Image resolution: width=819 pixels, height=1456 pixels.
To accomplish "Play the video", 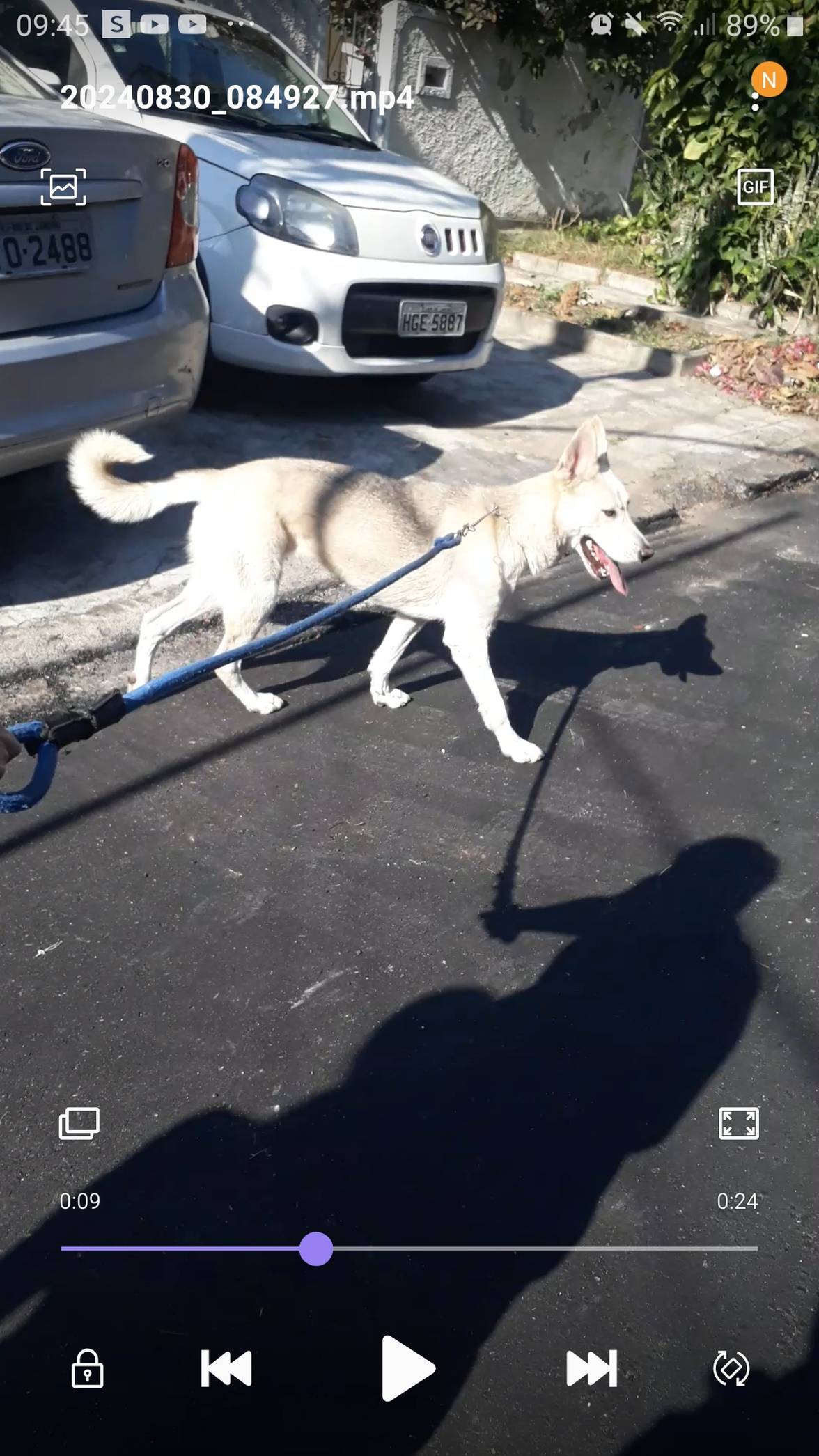I will coord(408,1368).
